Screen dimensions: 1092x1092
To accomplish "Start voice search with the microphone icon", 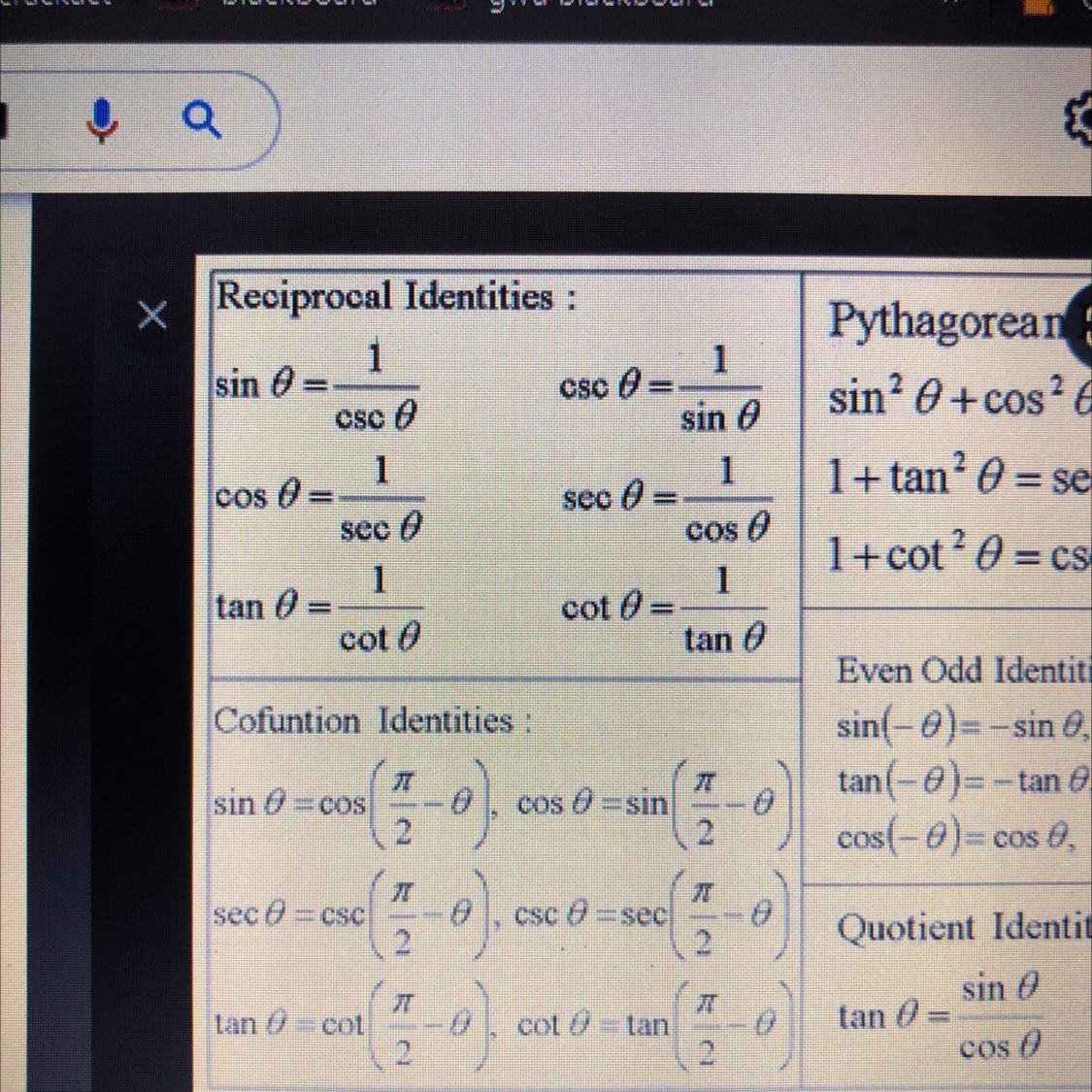I will [x=103, y=120].
